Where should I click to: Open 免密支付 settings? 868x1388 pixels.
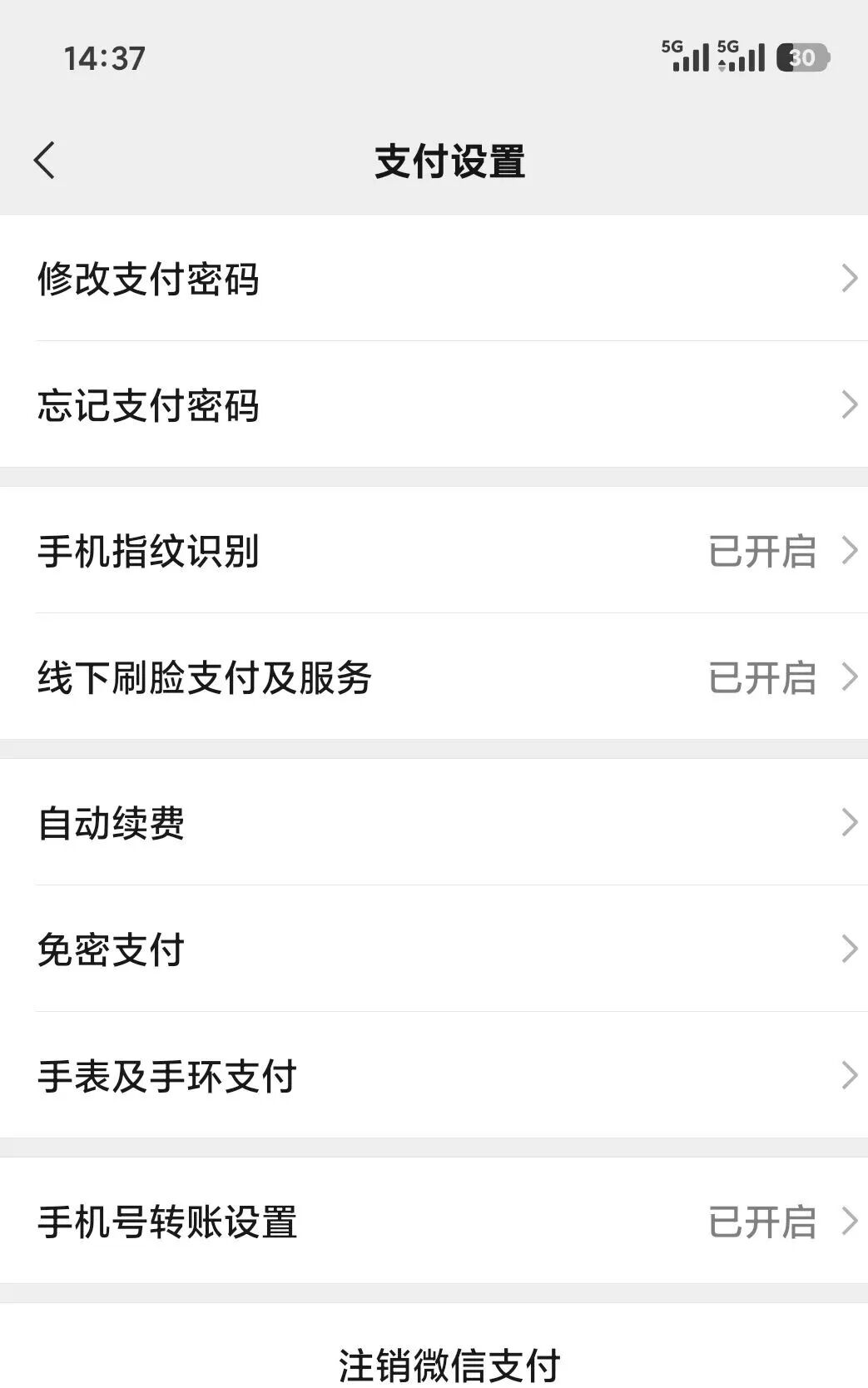(434, 949)
